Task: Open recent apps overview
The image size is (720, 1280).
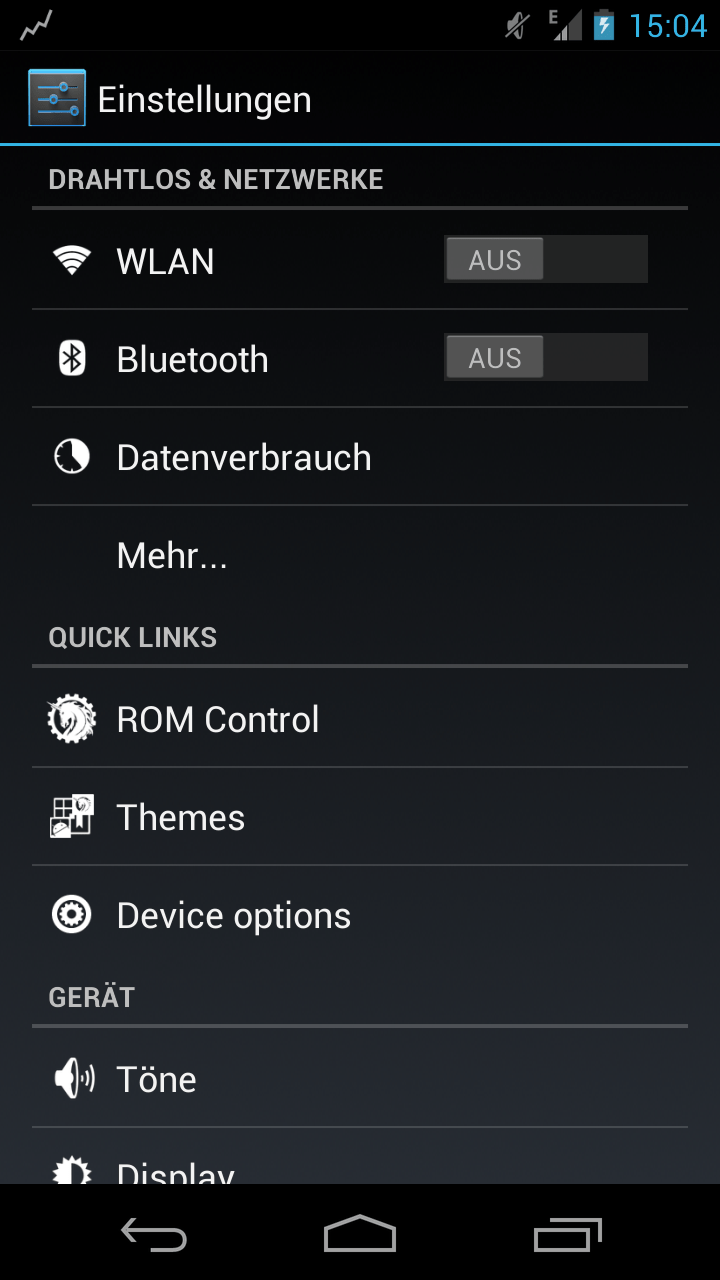Action: point(567,1234)
